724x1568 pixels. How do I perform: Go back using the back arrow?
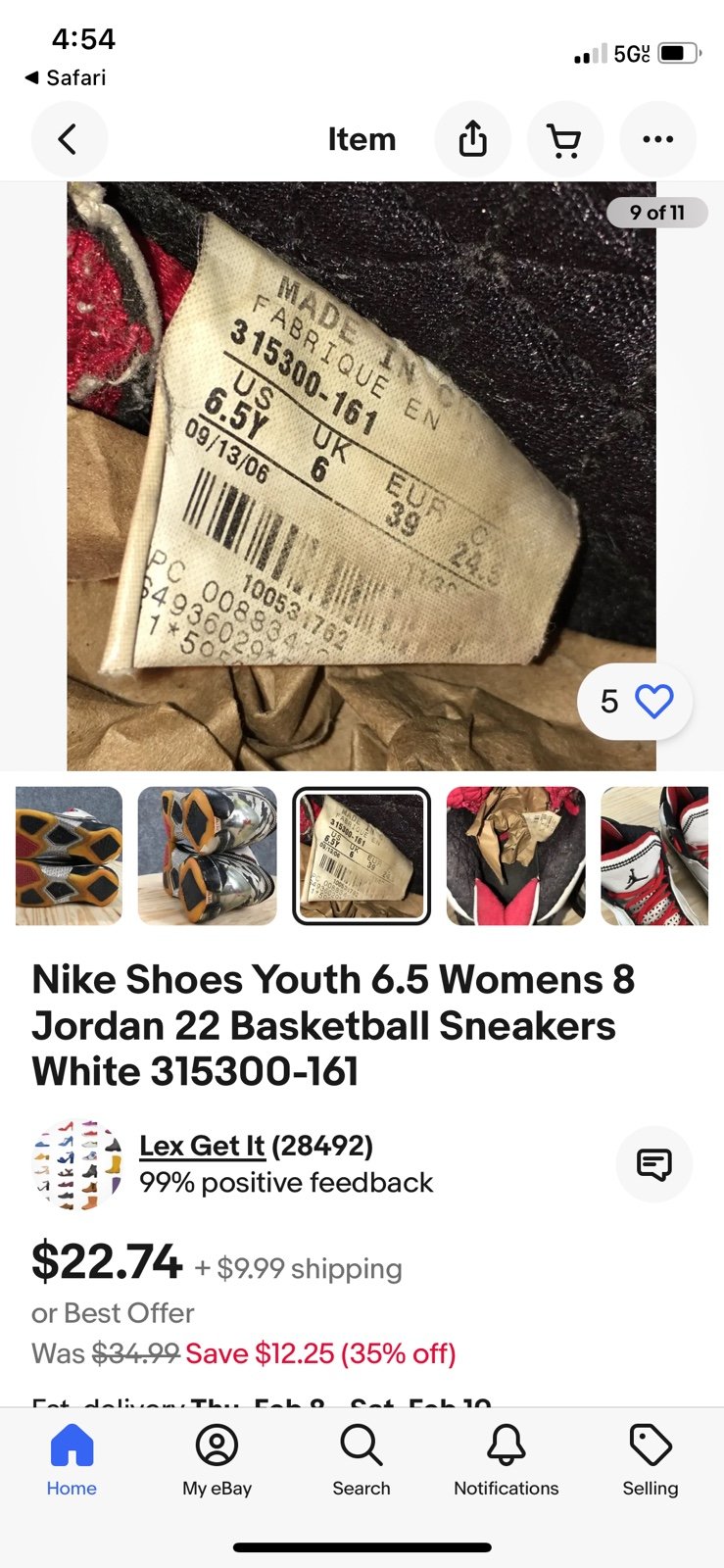[x=69, y=139]
